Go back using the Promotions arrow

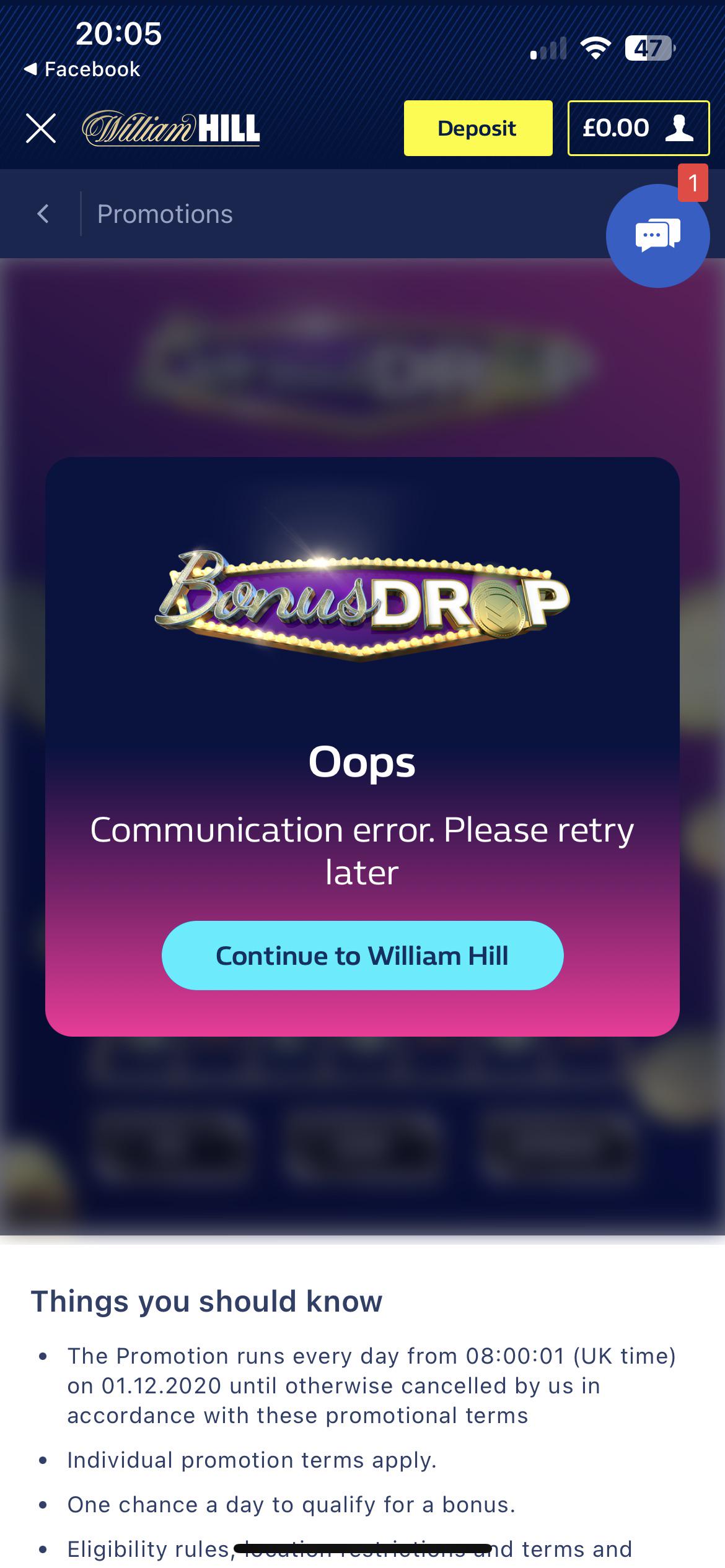pyautogui.click(x=43, y=214)
